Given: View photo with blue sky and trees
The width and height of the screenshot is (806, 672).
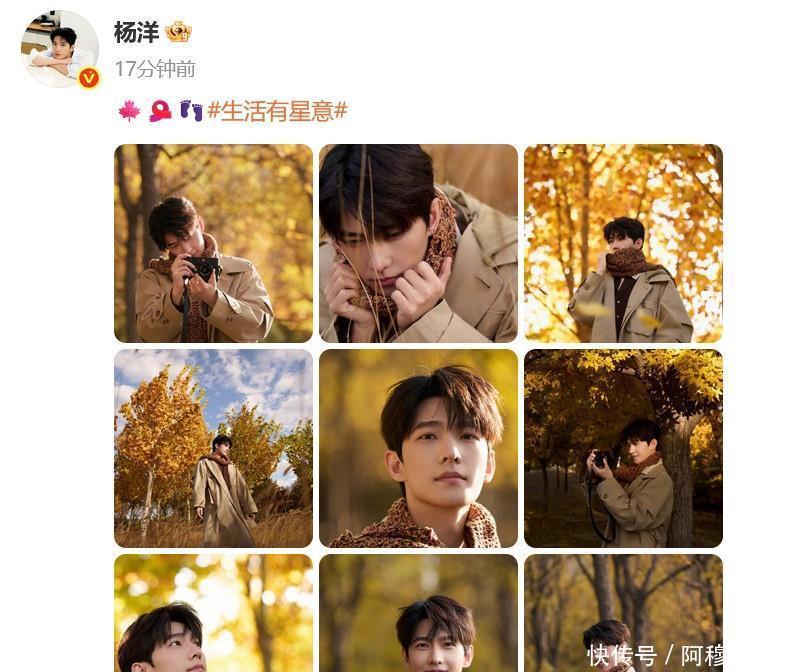Looking at the screenshot, I should pyautogui.click(x=213, y=448).
